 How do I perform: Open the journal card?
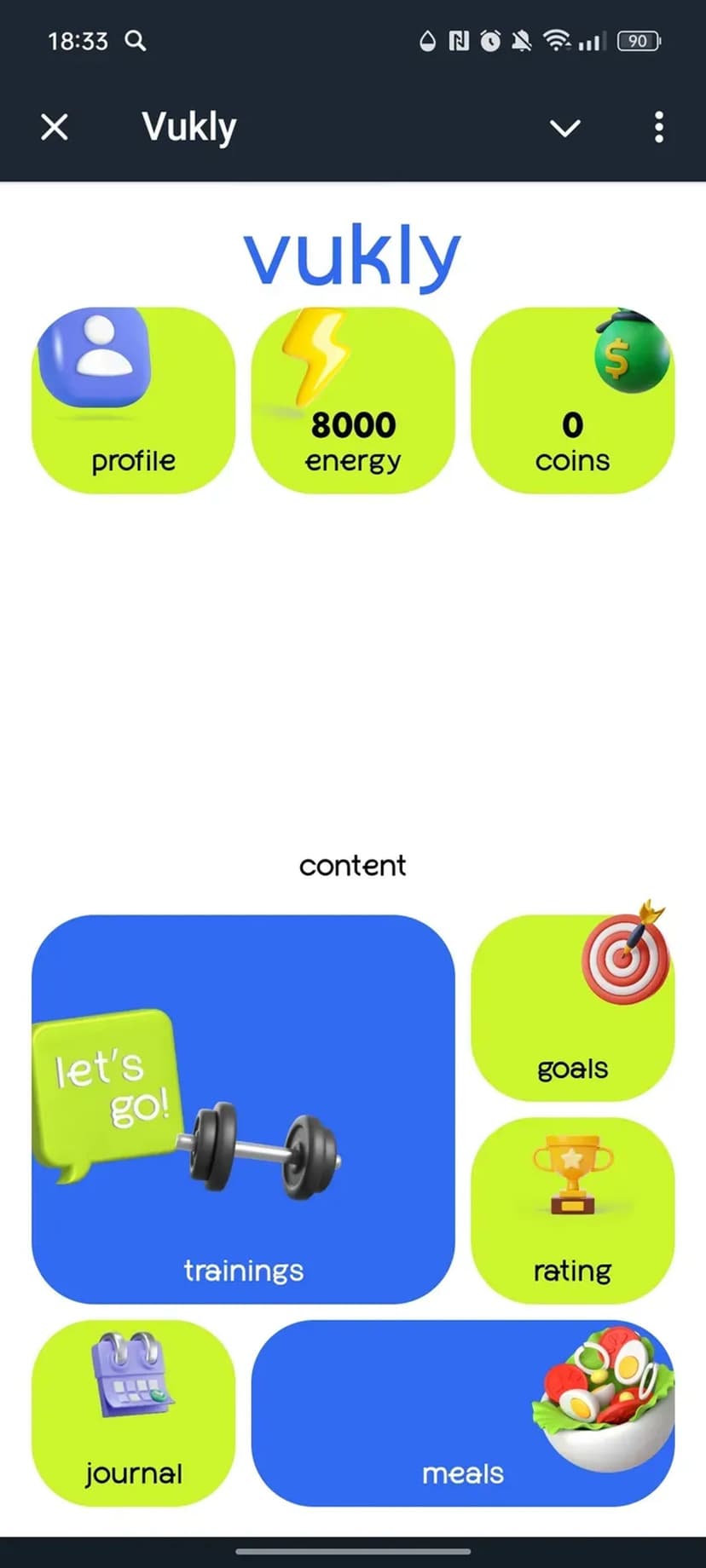(x=133, y=1412)
